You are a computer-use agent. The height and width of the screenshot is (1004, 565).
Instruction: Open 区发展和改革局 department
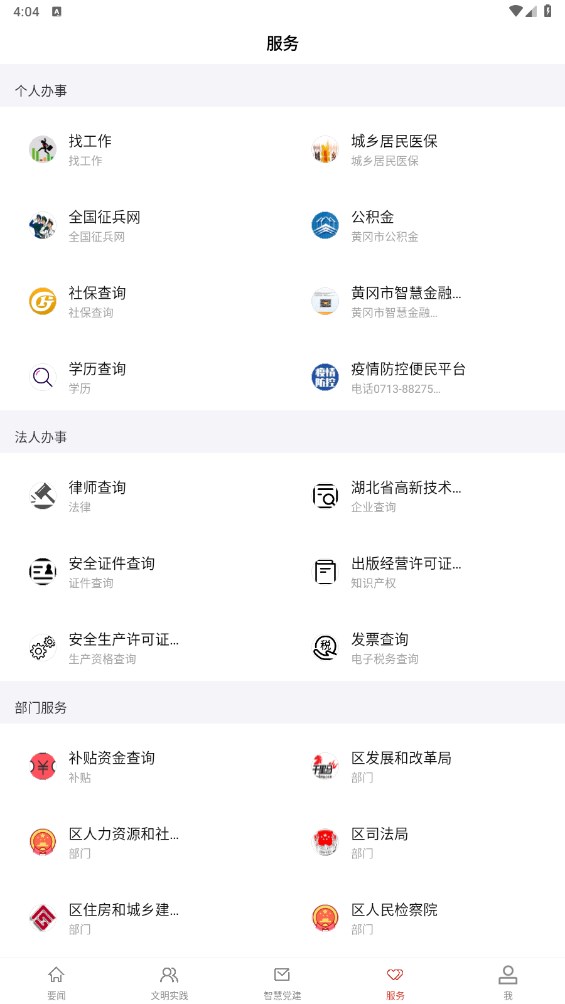pyautogui.click(x=423, y=766)
